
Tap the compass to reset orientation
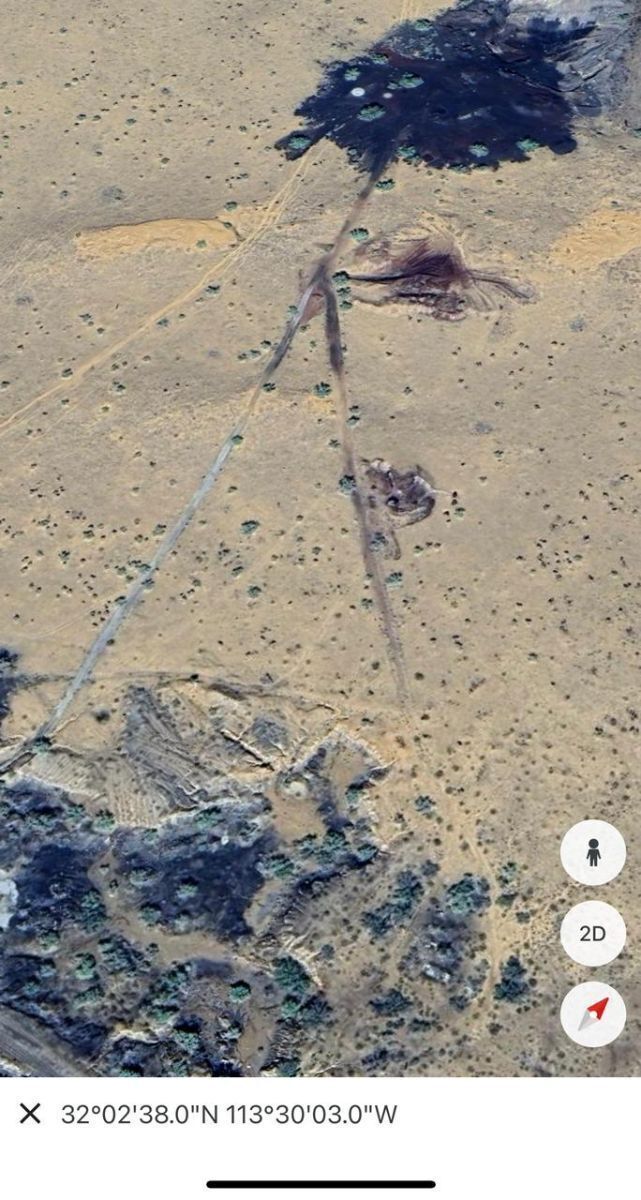(593, 1014)
